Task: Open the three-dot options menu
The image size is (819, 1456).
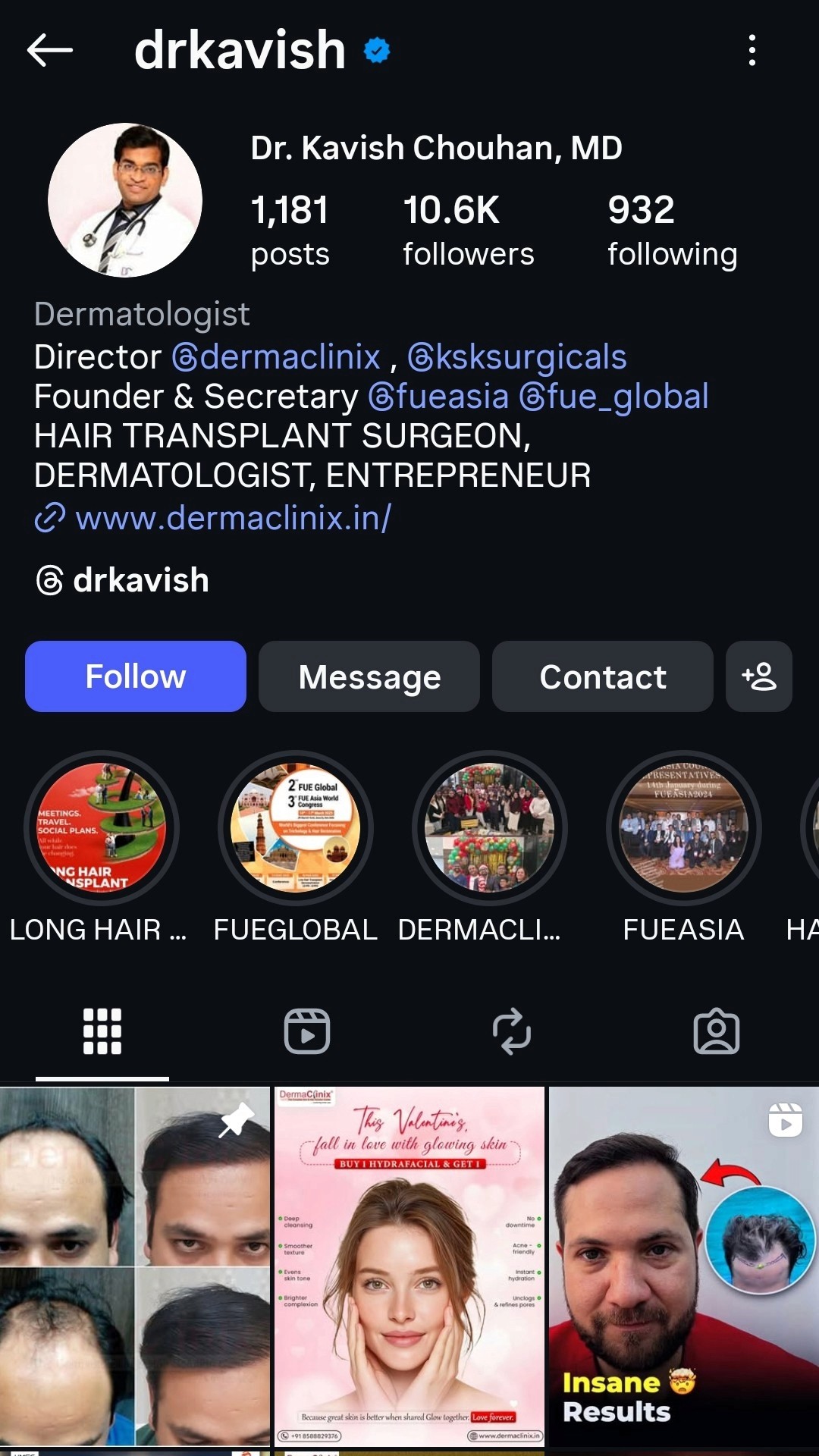Action: click(x=752, y=51)
